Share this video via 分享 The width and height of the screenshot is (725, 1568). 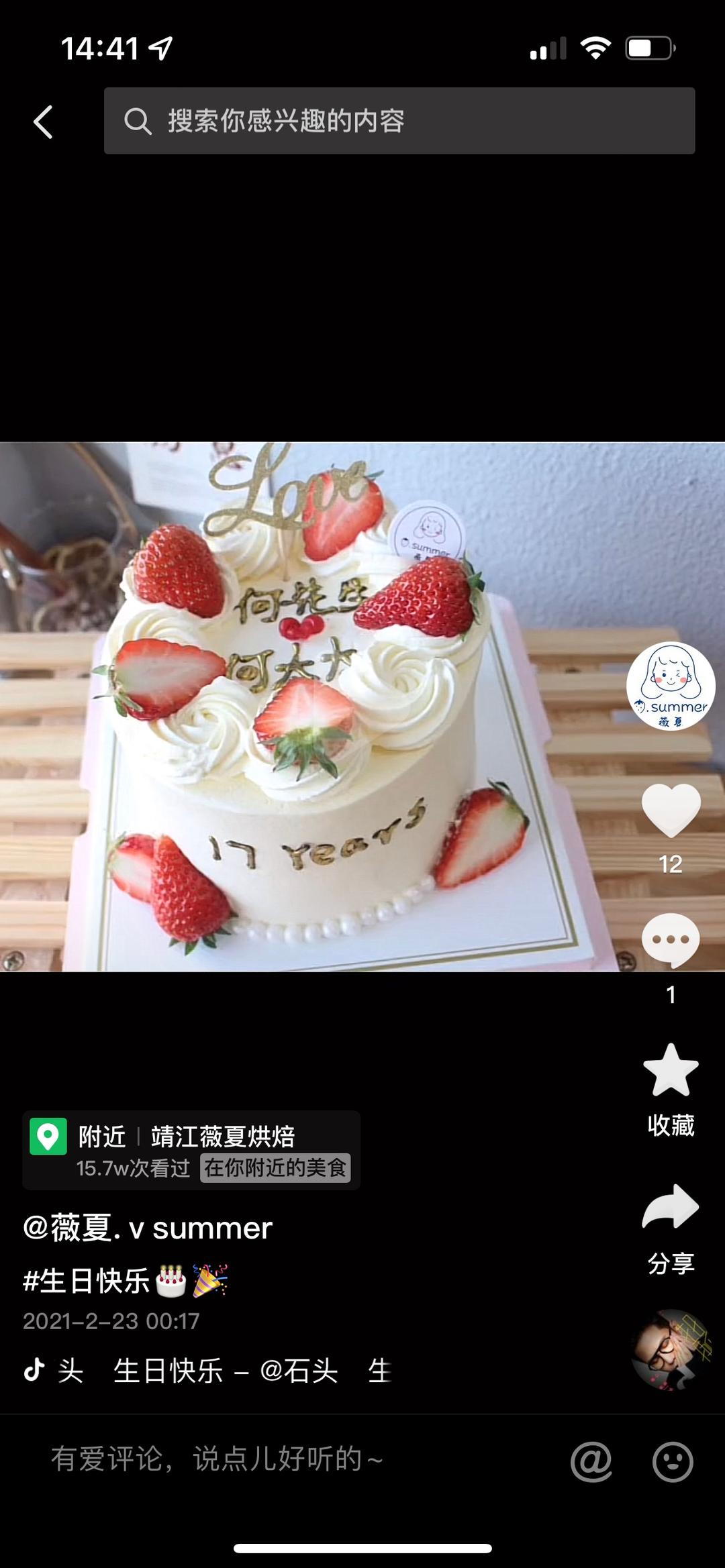[x=671, y=1208]
